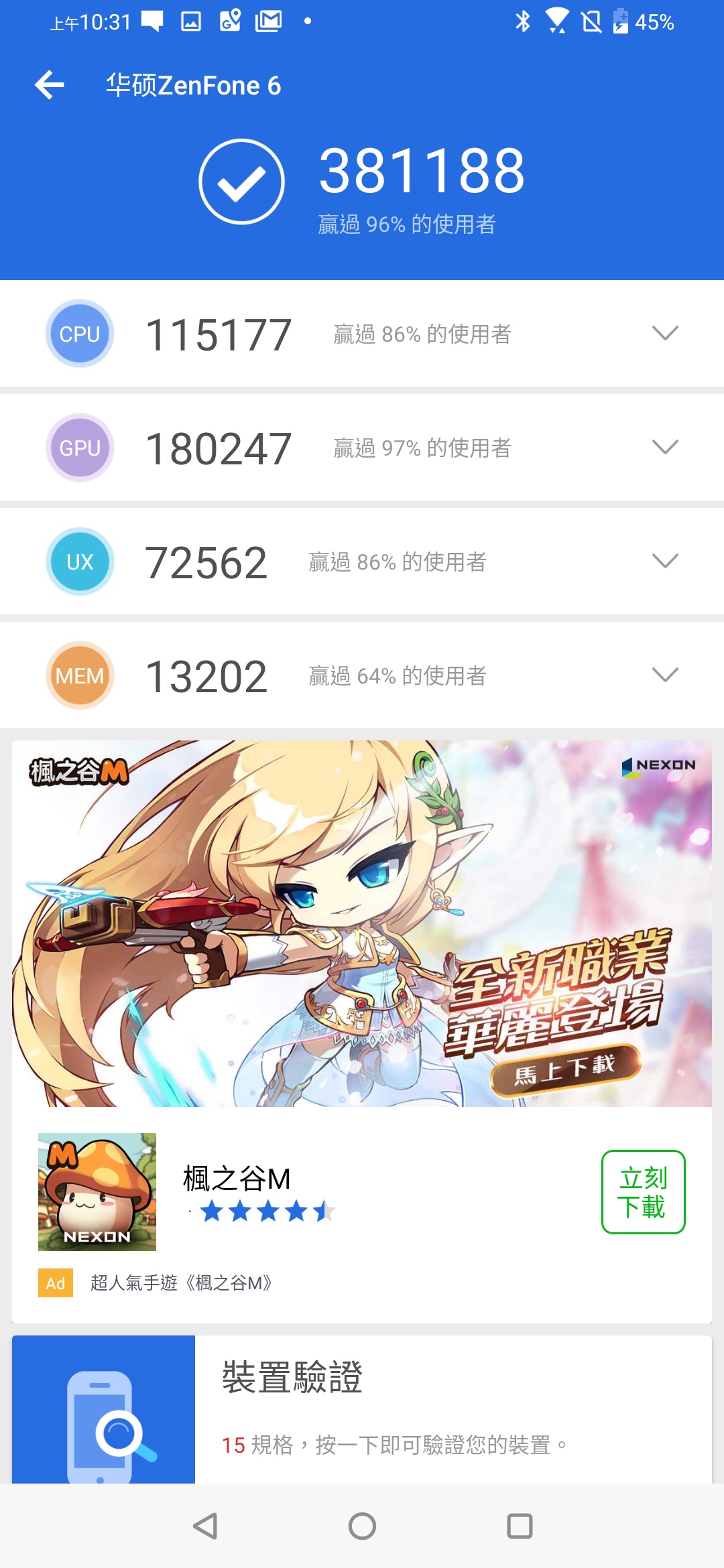Expand the MEM score breakdown
This screenshot has width=724, height=1568.
(664, 675)
